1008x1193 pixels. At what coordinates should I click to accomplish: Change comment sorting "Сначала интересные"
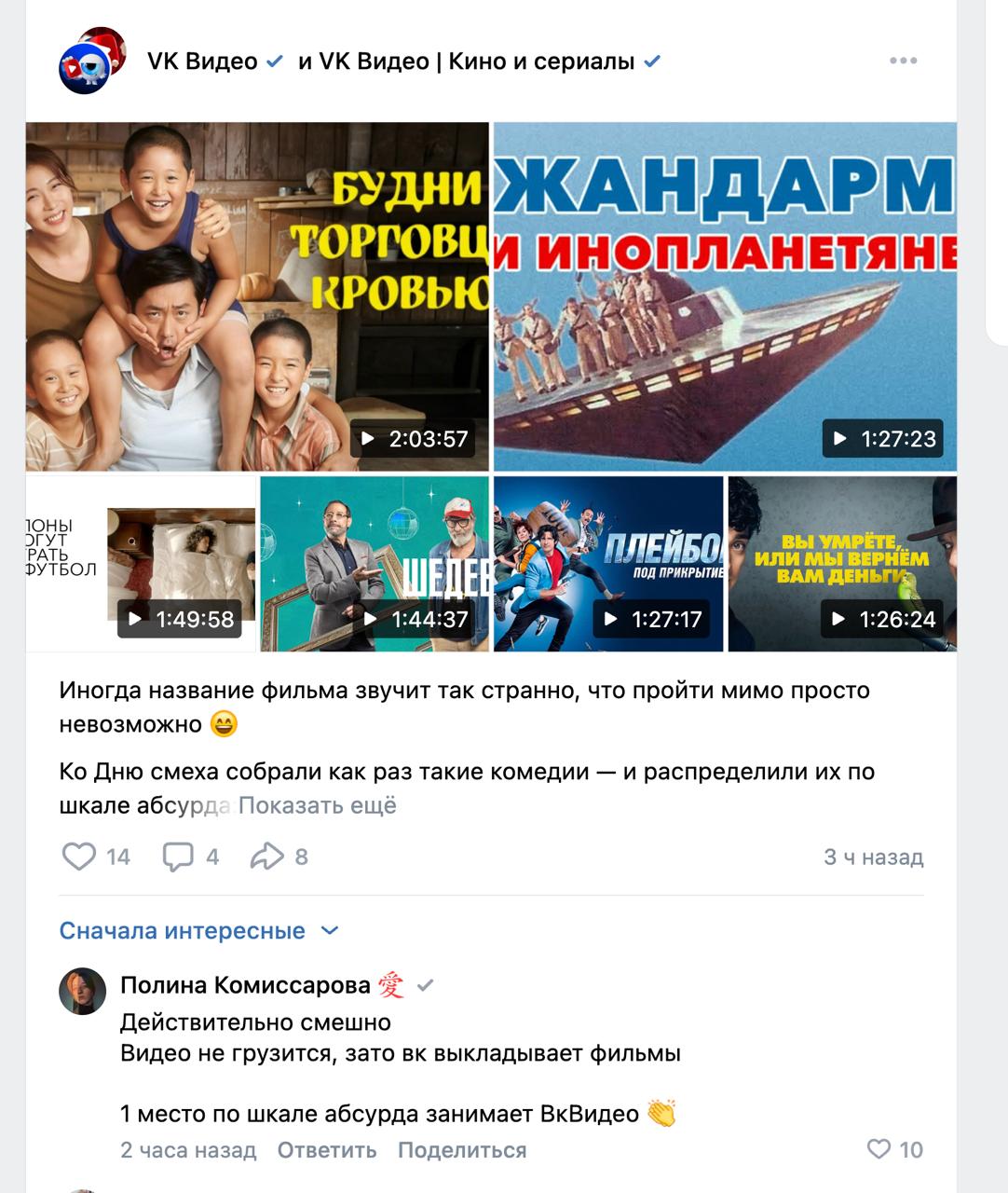(198, 931)
